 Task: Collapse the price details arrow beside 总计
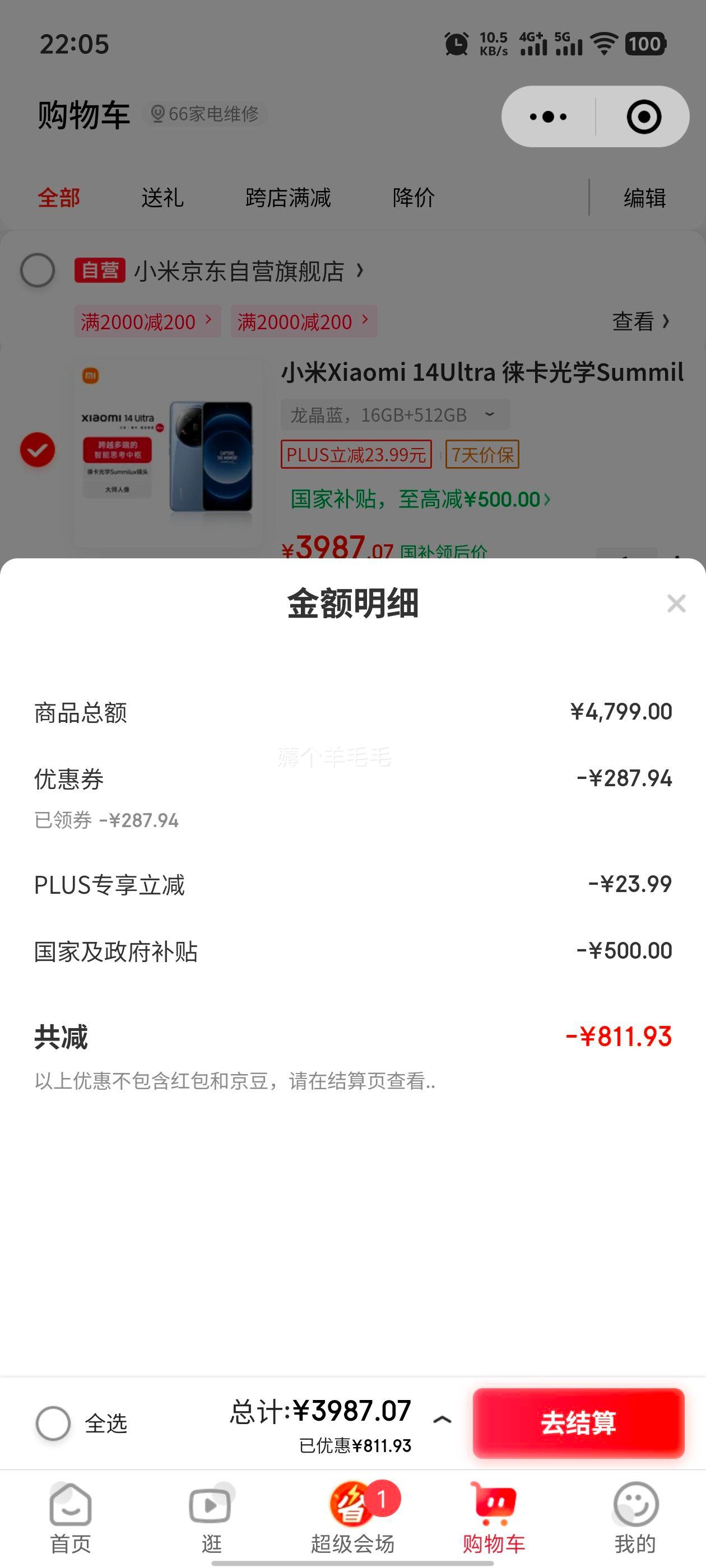pyautogui.click(x=442, y=1420)
